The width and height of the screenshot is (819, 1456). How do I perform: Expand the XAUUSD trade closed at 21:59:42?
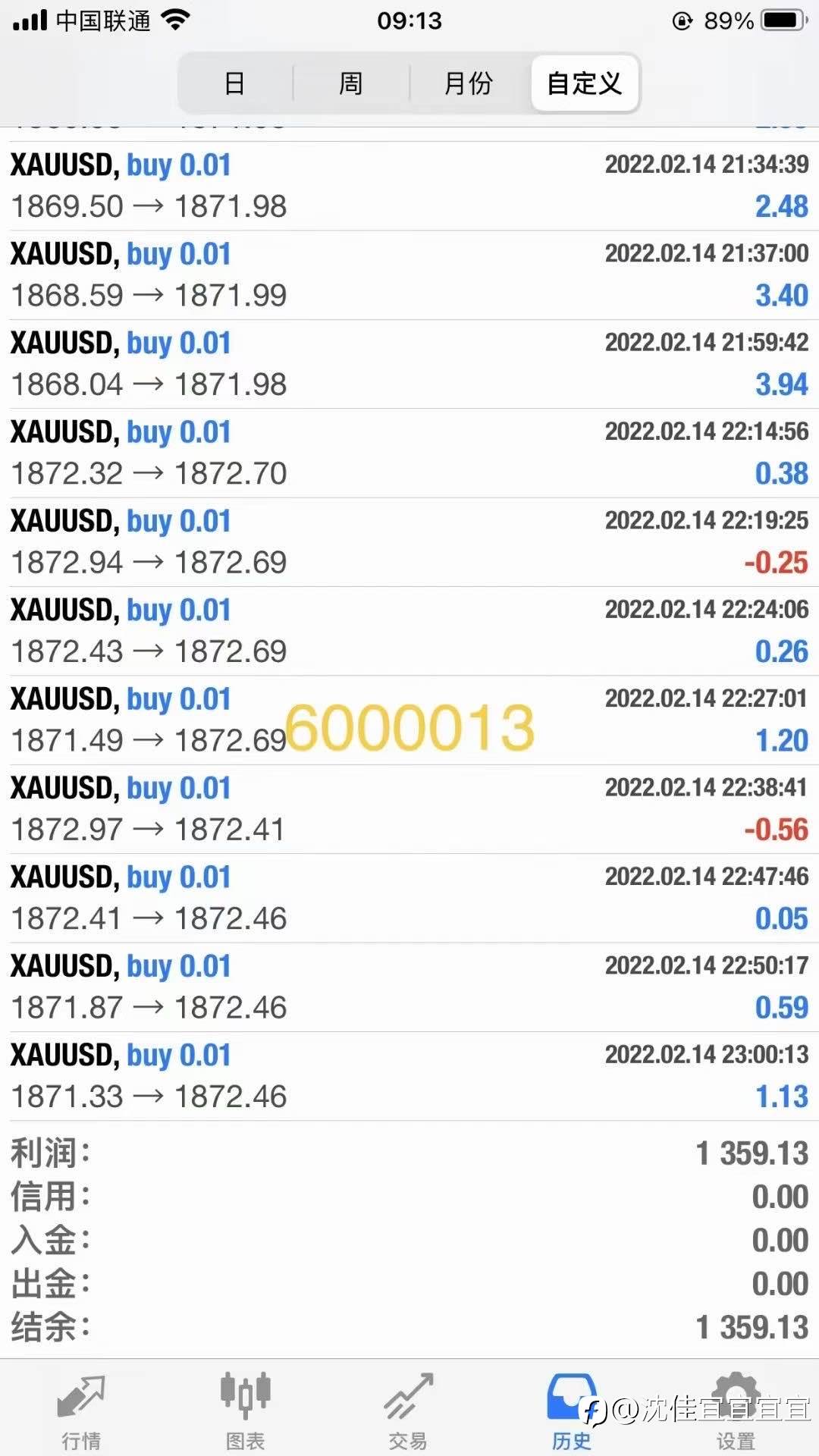click(409, 364)
